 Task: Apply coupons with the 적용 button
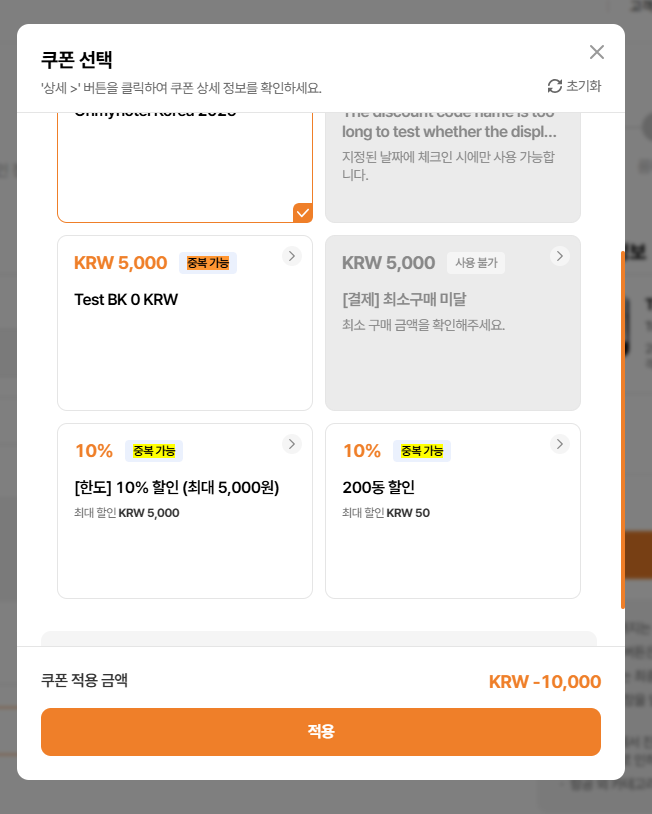click(x=321, y=732)
